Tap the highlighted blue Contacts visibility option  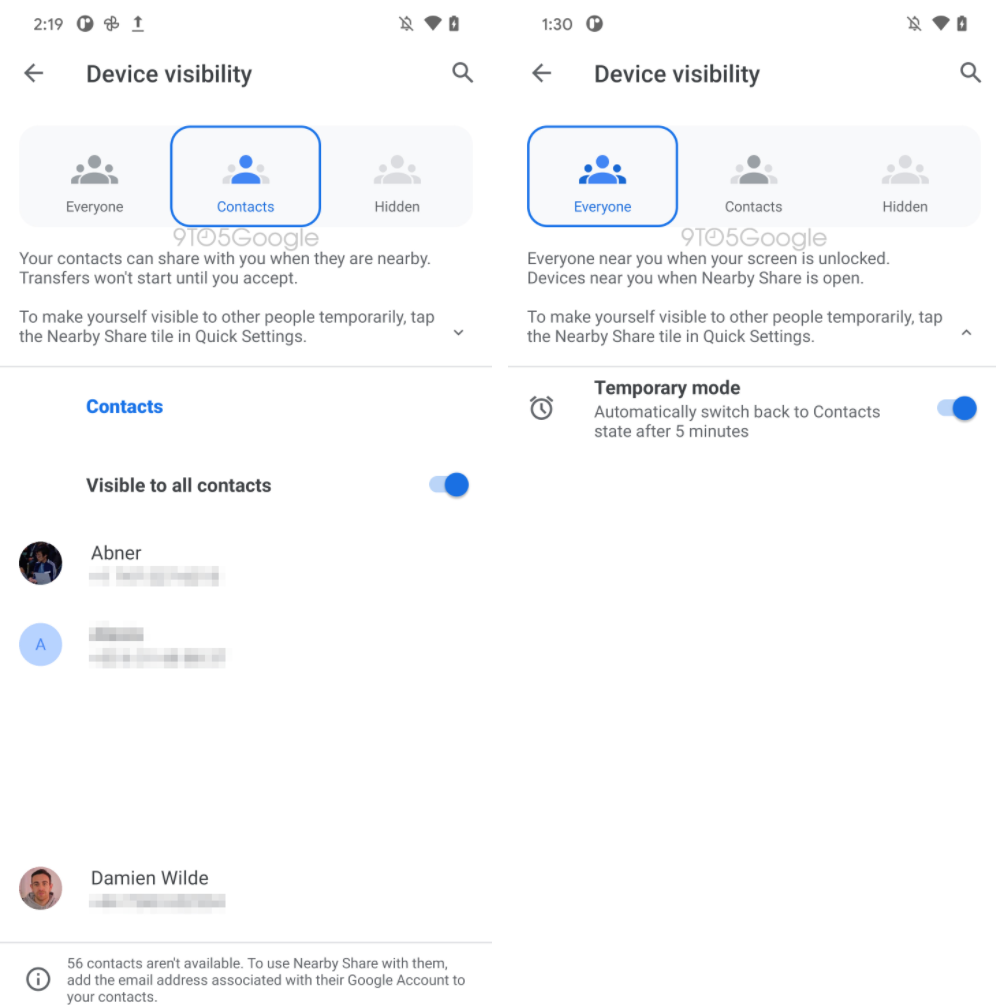coord(245,176)
